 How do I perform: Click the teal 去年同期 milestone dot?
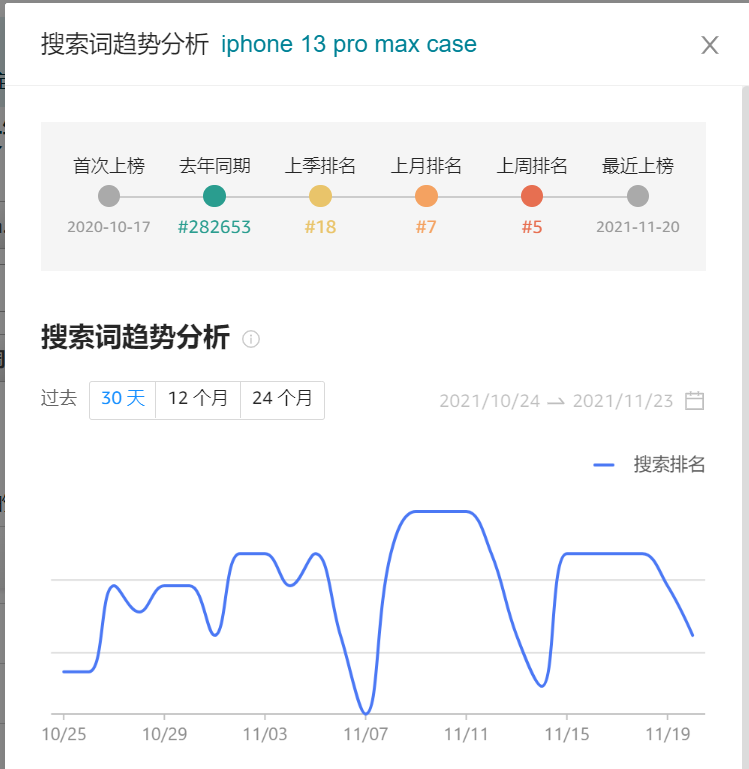(x=214, y=196)
